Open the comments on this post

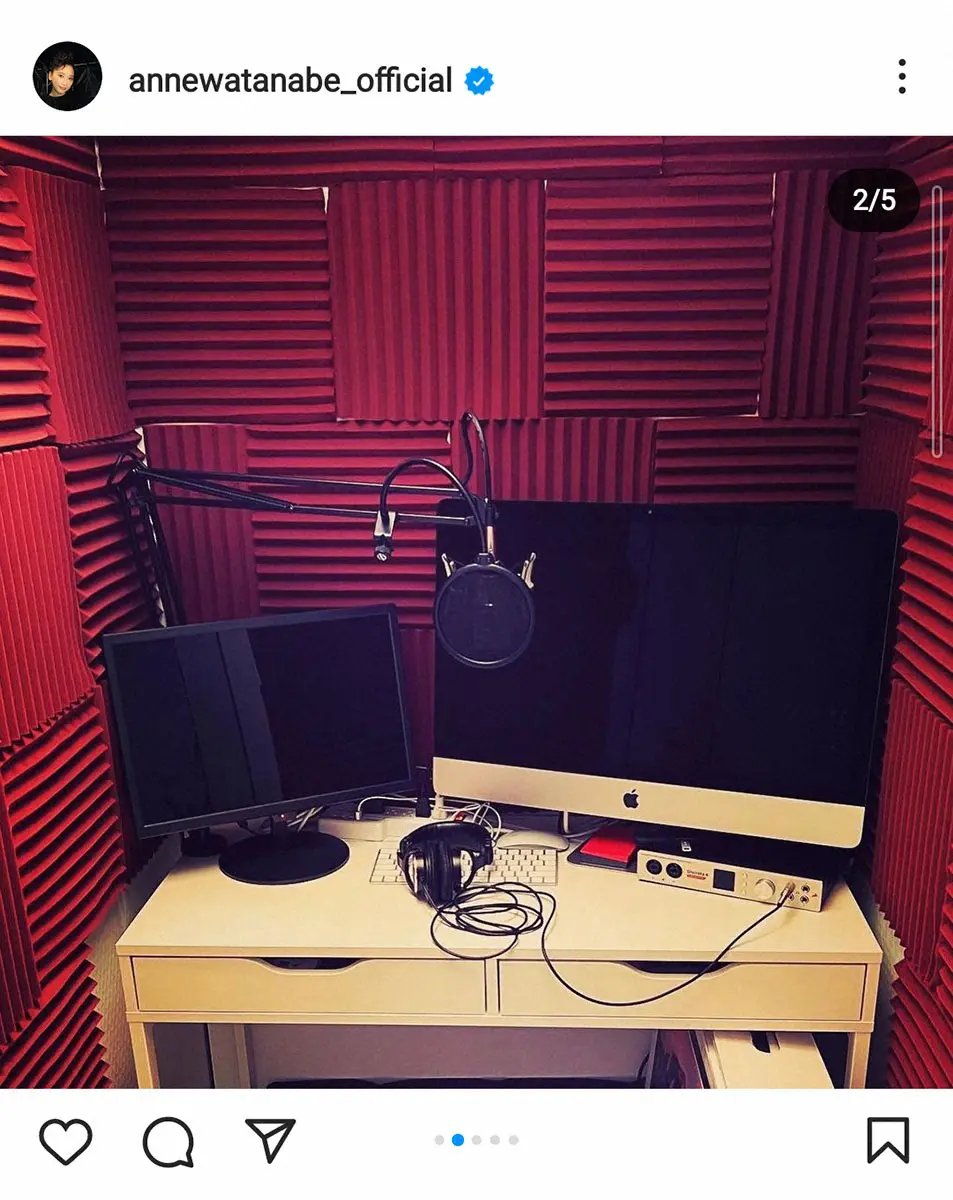coord(168,1140)
